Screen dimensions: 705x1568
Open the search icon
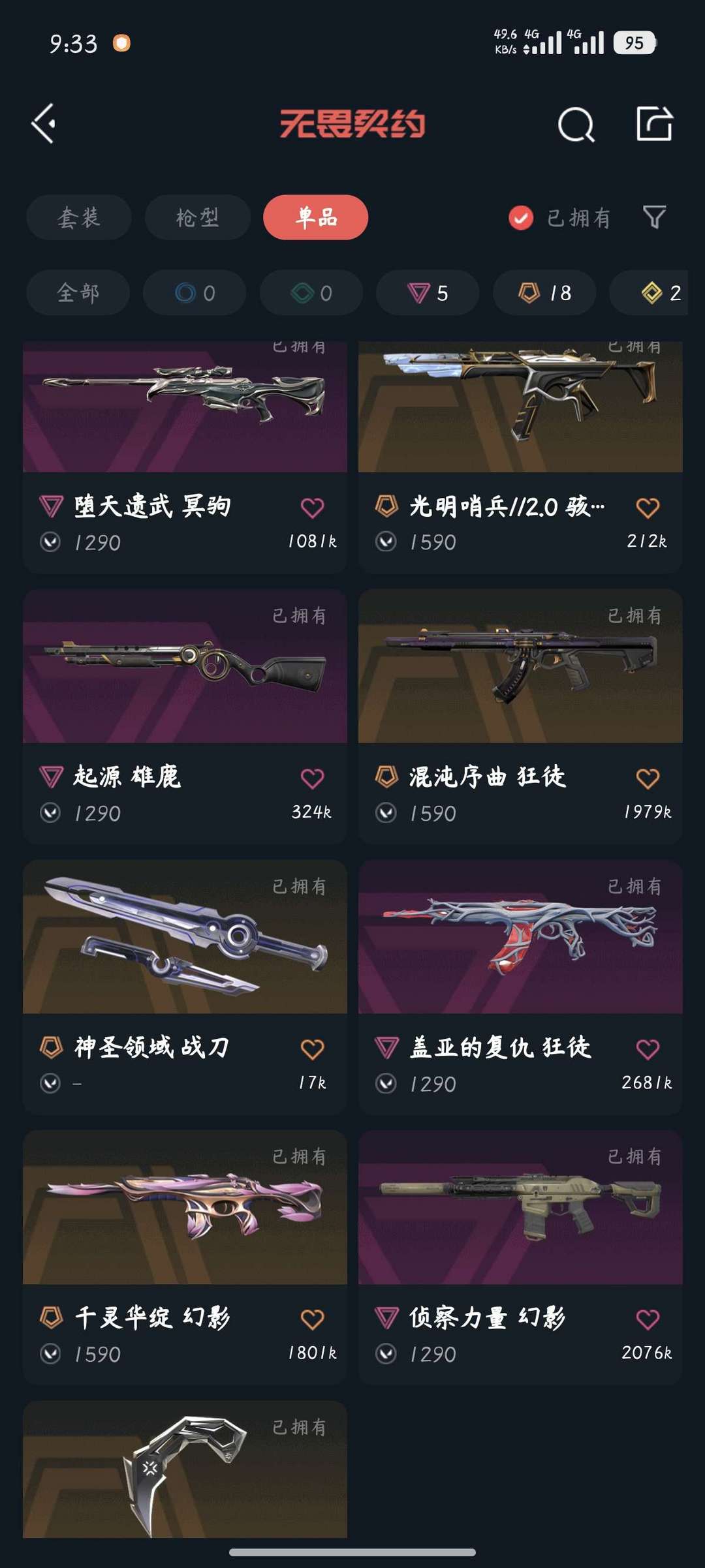click(x=576, y=124)
